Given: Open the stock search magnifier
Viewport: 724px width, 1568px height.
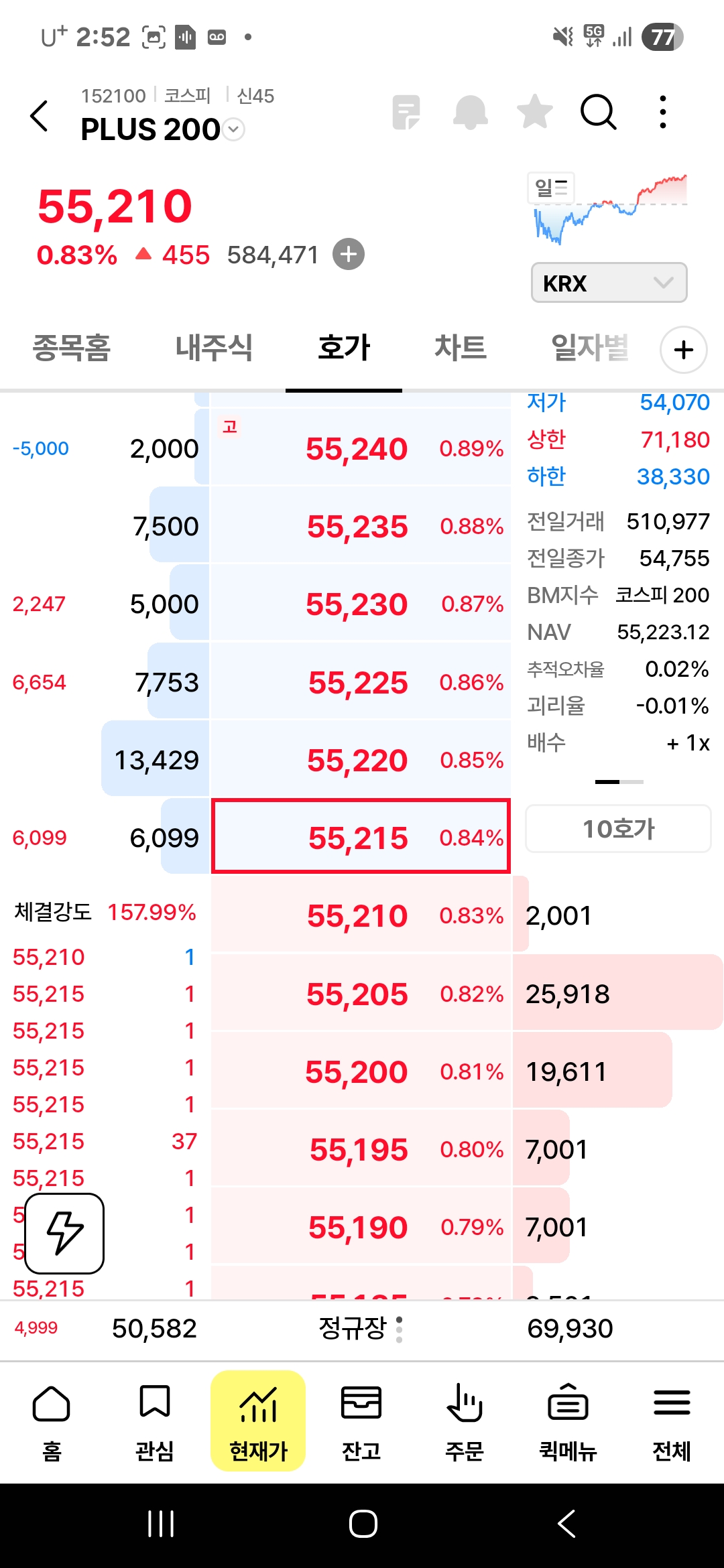Looking at the screenshot, I should tap(598, 112).
